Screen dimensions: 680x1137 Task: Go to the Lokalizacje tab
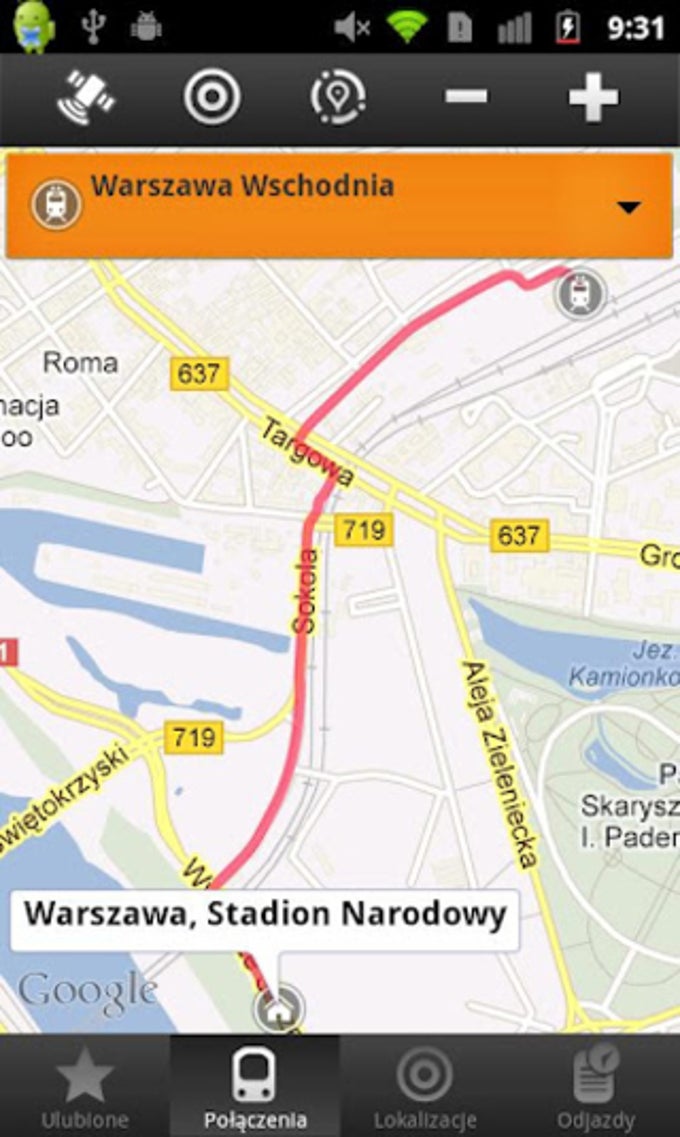[x=425, y=1087]
